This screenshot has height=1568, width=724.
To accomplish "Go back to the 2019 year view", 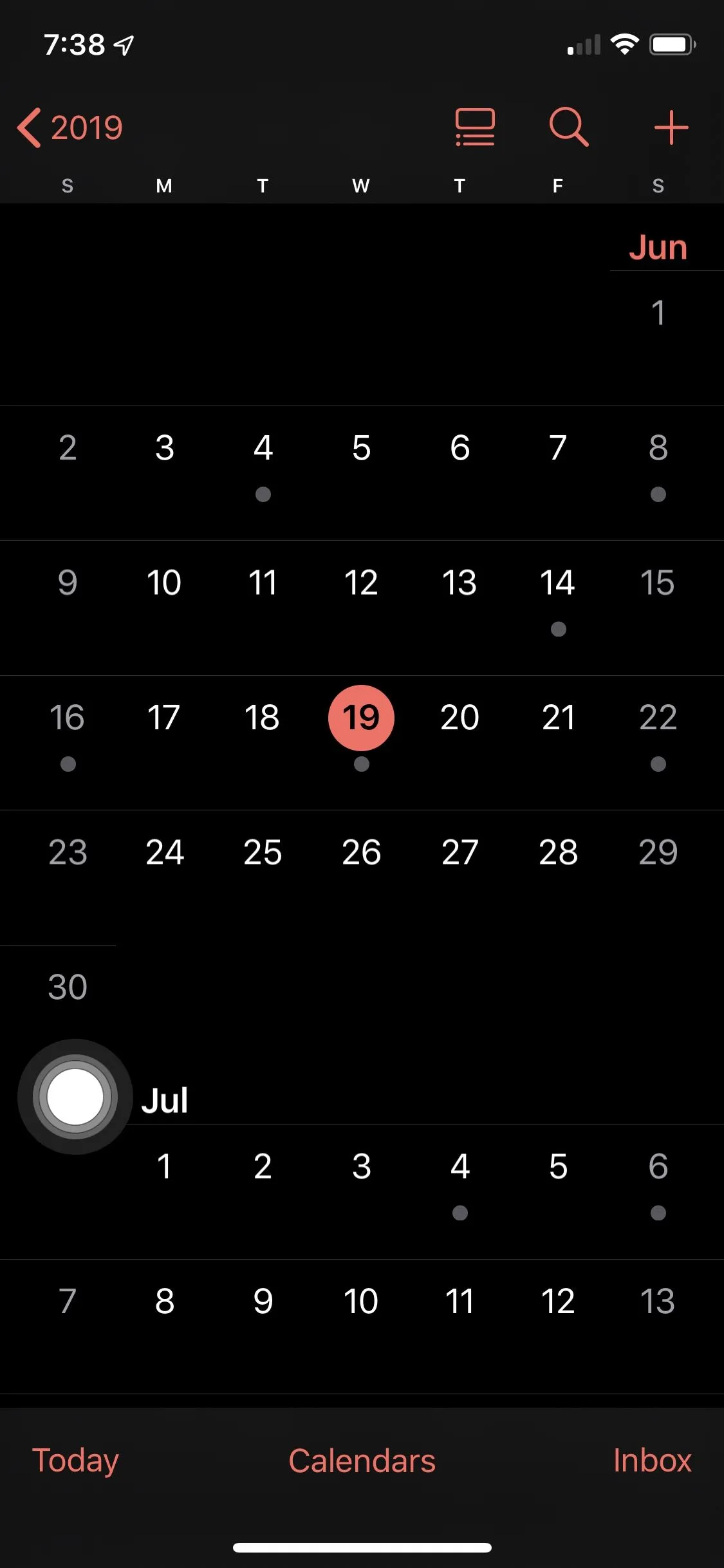I will pyautogui.click(x=71, y=127).
